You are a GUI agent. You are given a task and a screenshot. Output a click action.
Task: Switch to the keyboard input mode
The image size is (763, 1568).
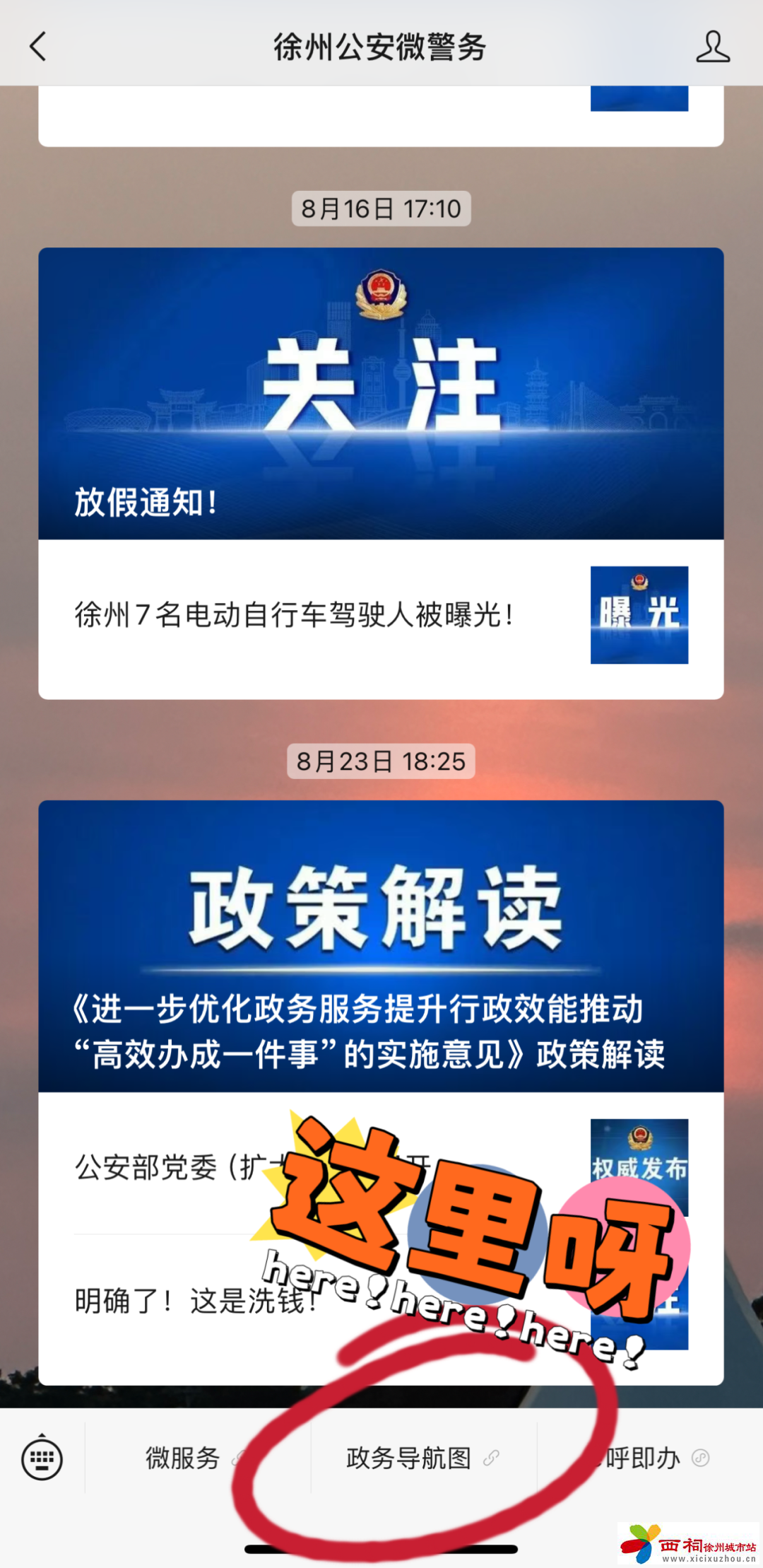coord(42,1458)
